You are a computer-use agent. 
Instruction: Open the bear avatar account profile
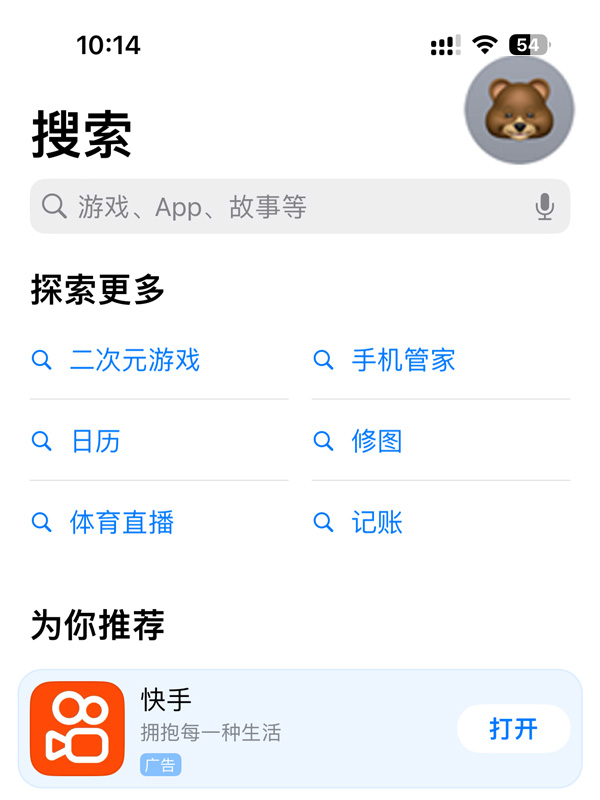coord(519,109)
